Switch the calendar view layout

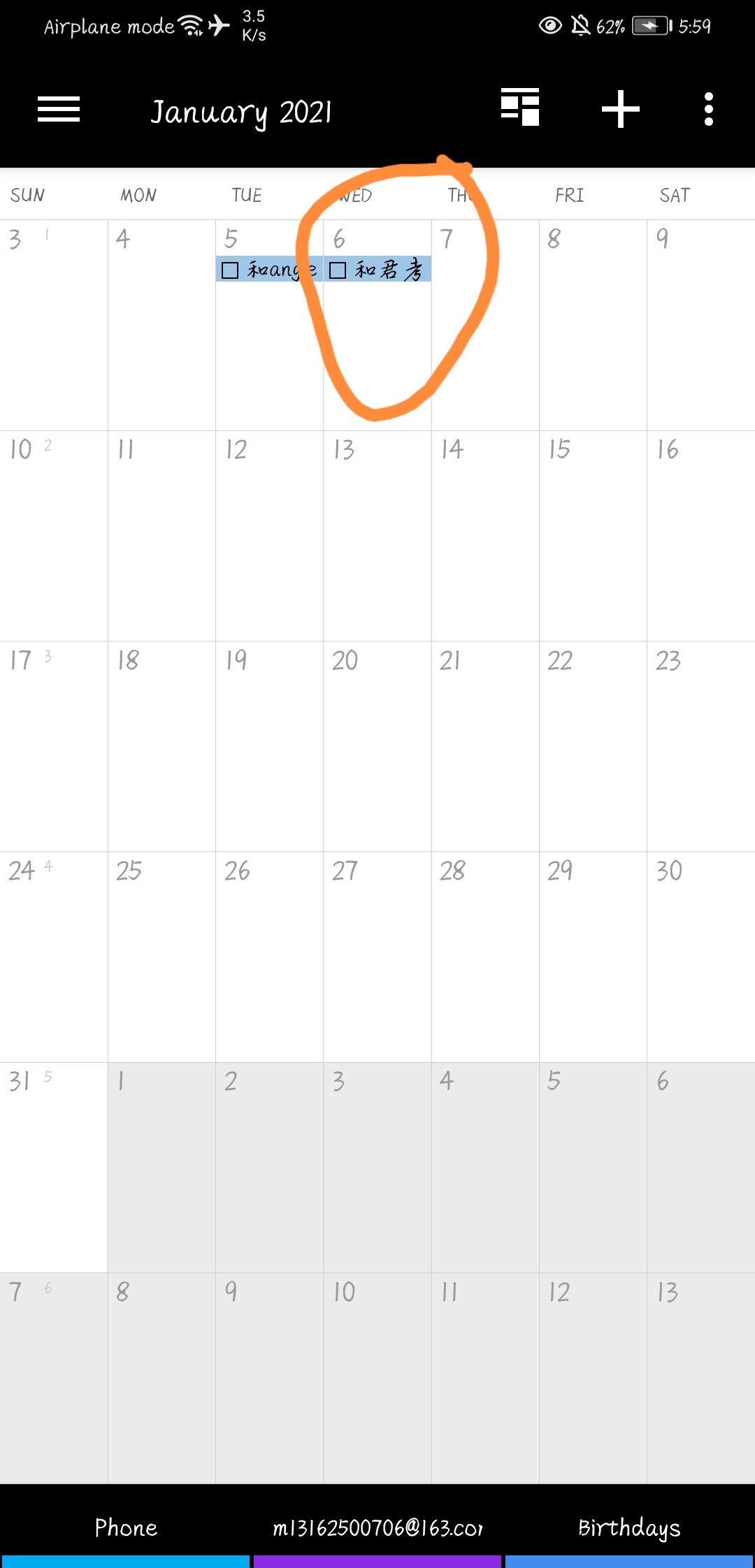520,108
